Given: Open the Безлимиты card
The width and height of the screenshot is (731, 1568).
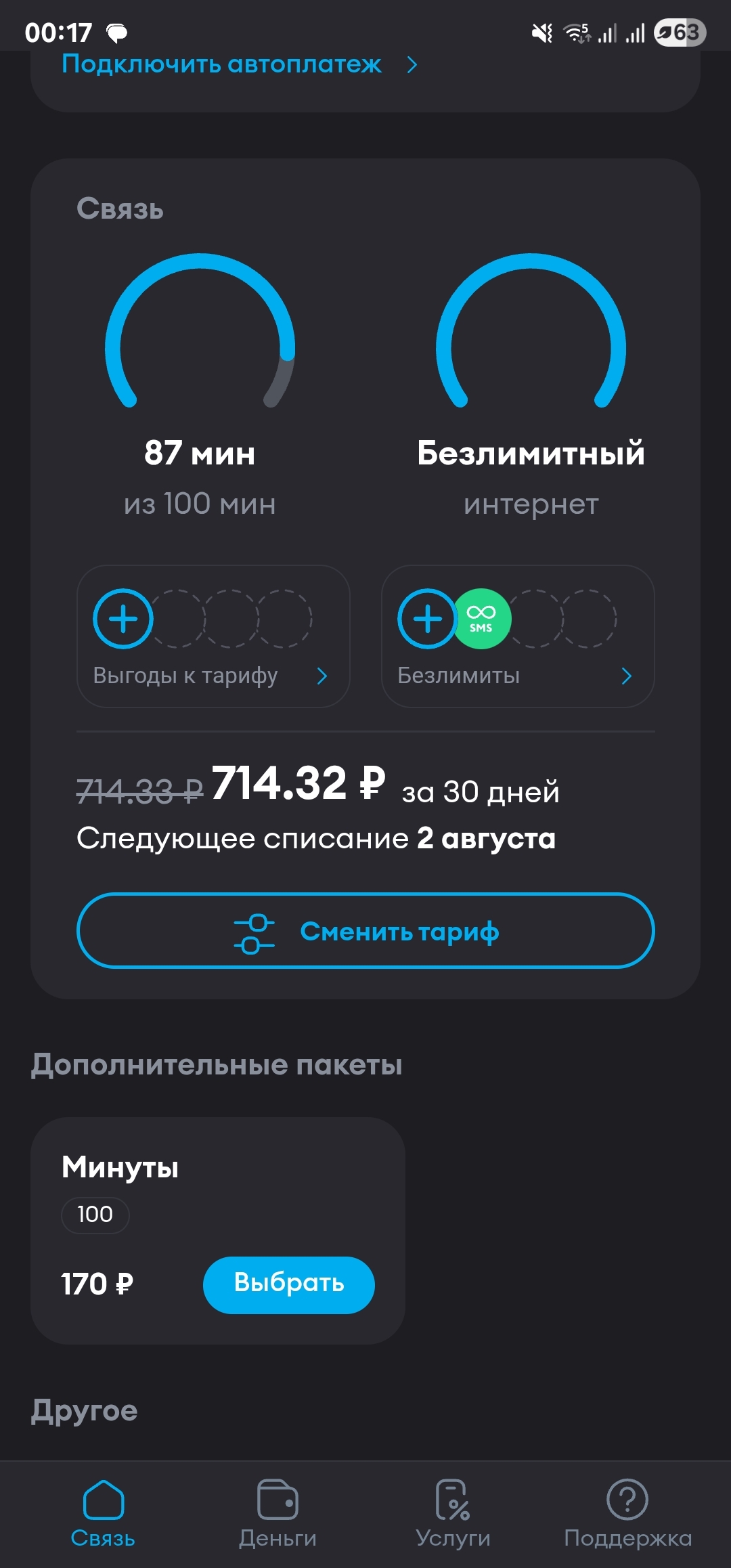Looking at the screenshot, I should tap(517, 636).
